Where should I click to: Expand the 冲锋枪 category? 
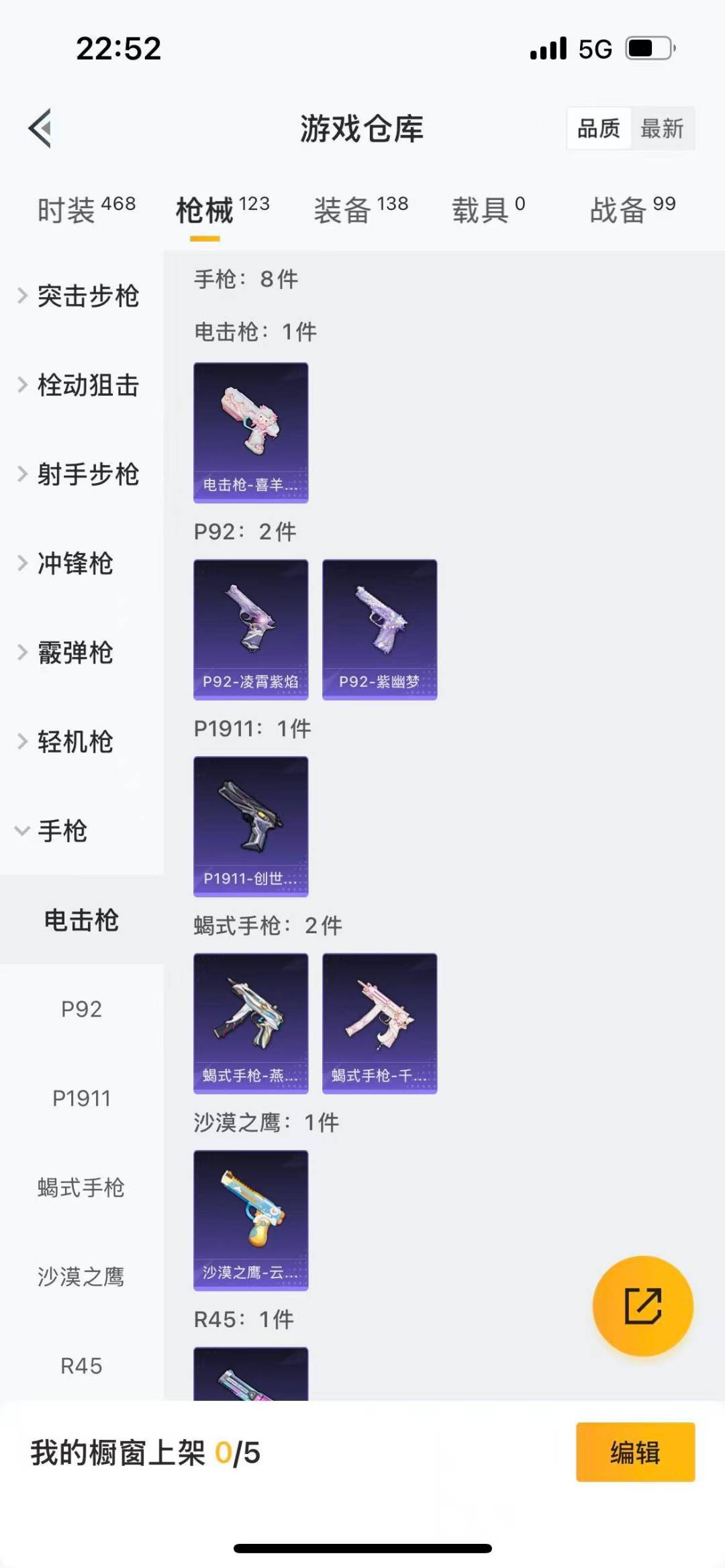point(74,564)
